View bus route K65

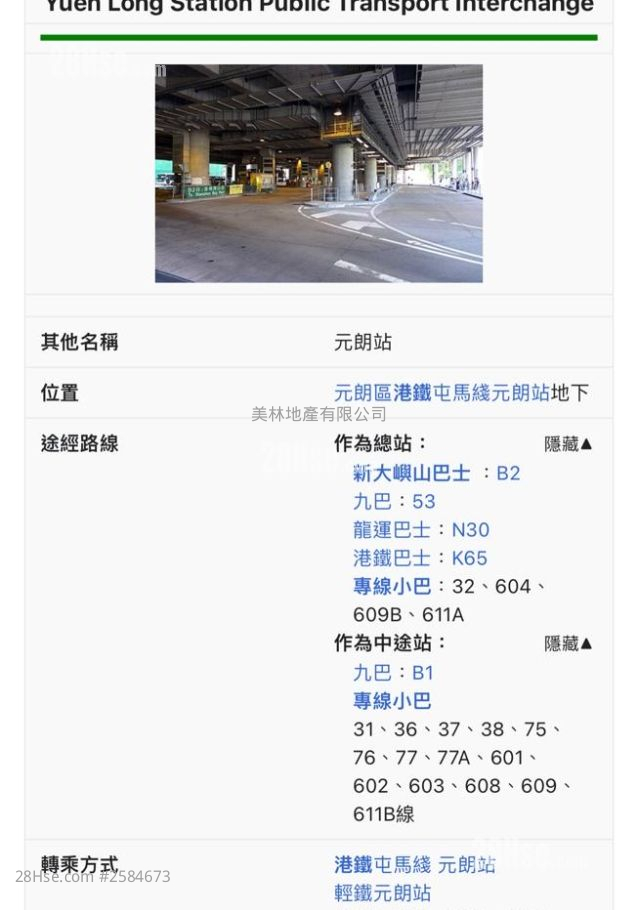(469, 558)
